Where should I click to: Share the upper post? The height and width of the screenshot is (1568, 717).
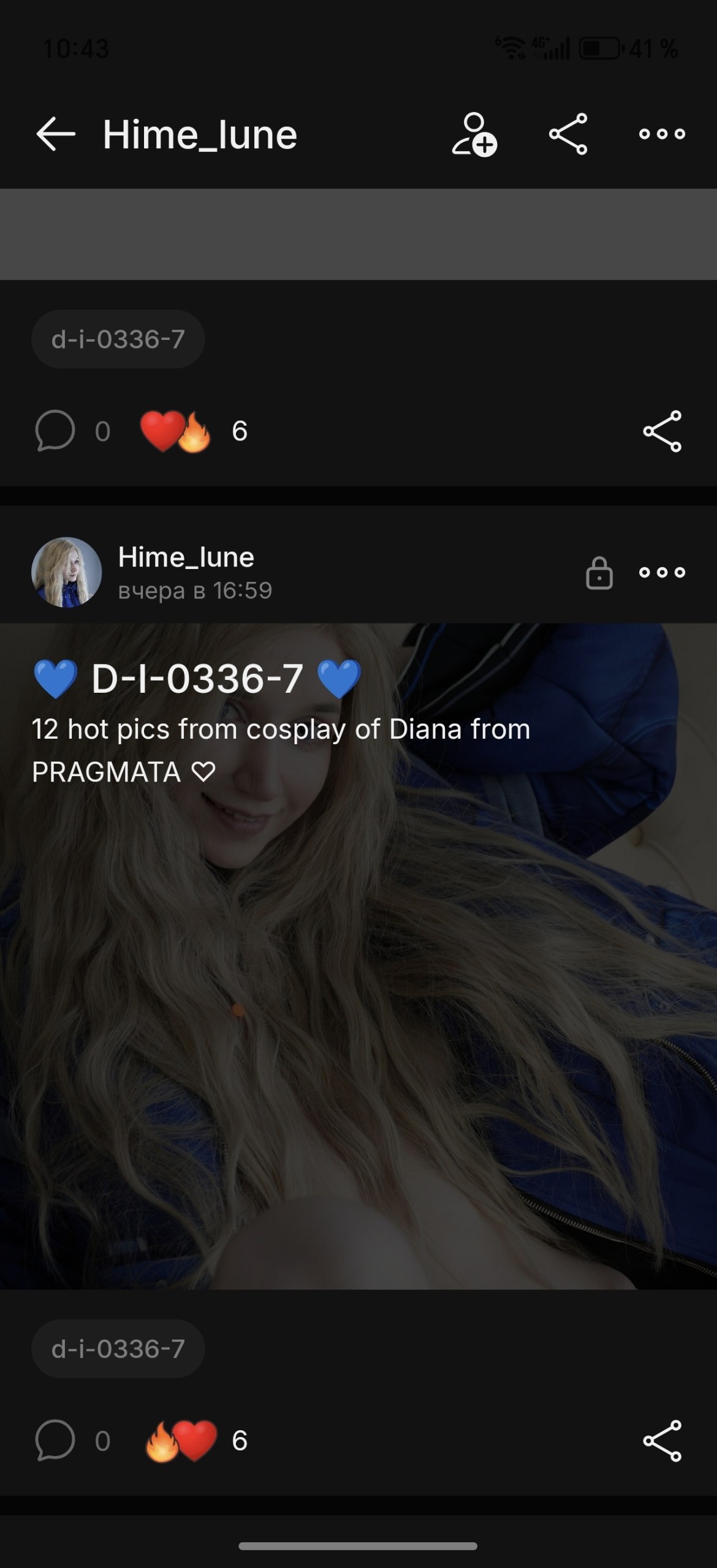point(662,431)
